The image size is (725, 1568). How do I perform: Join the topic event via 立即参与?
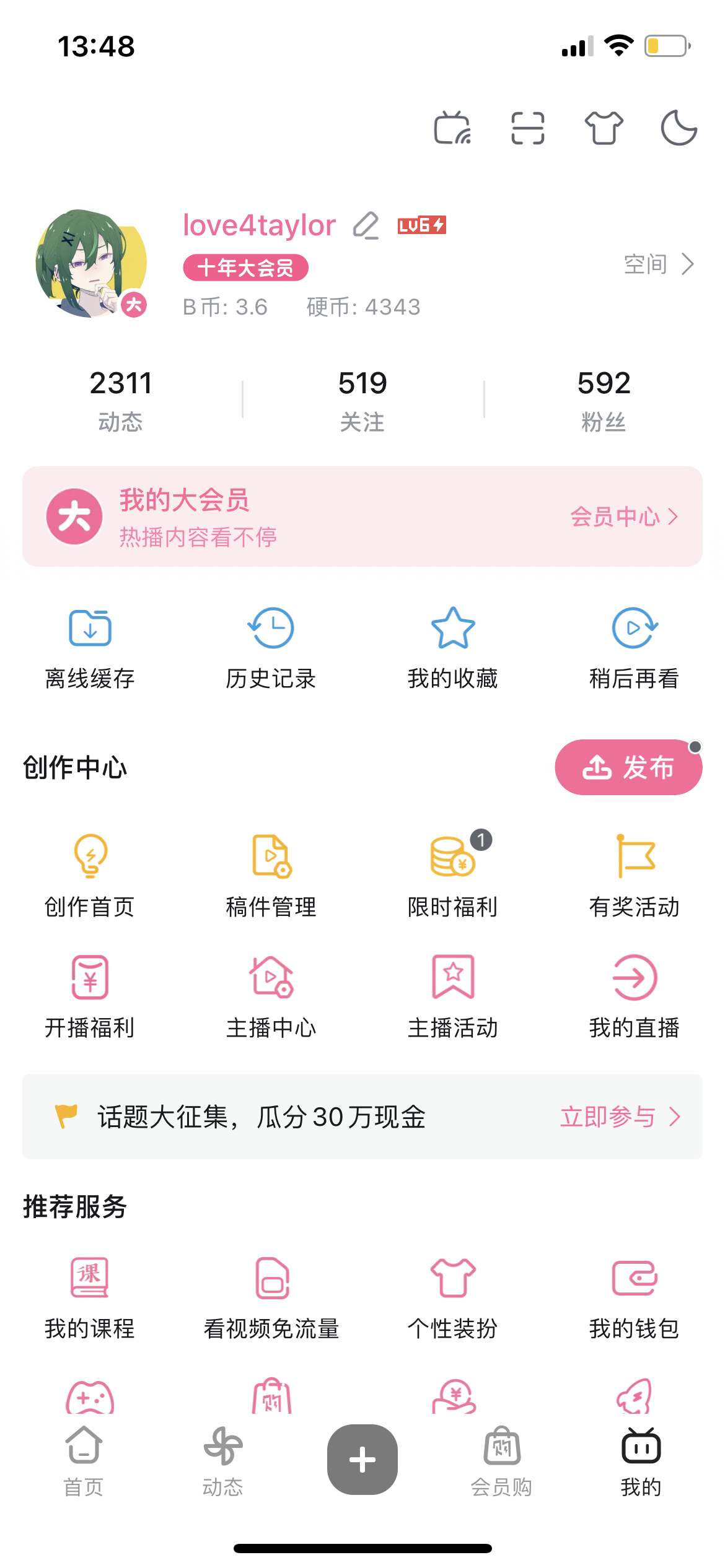620,1117
